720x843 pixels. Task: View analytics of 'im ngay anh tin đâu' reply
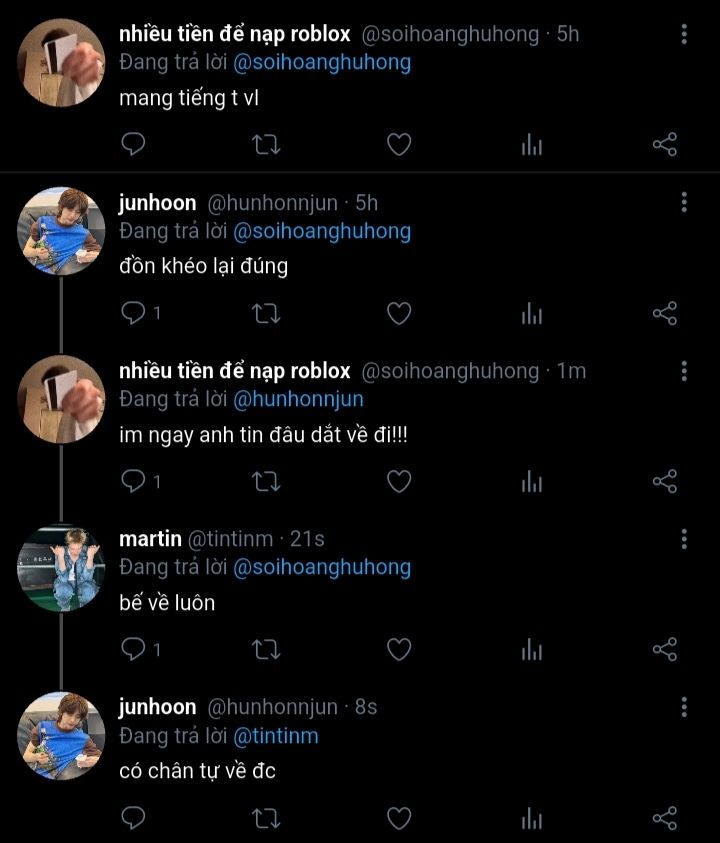tap(532, 482)
